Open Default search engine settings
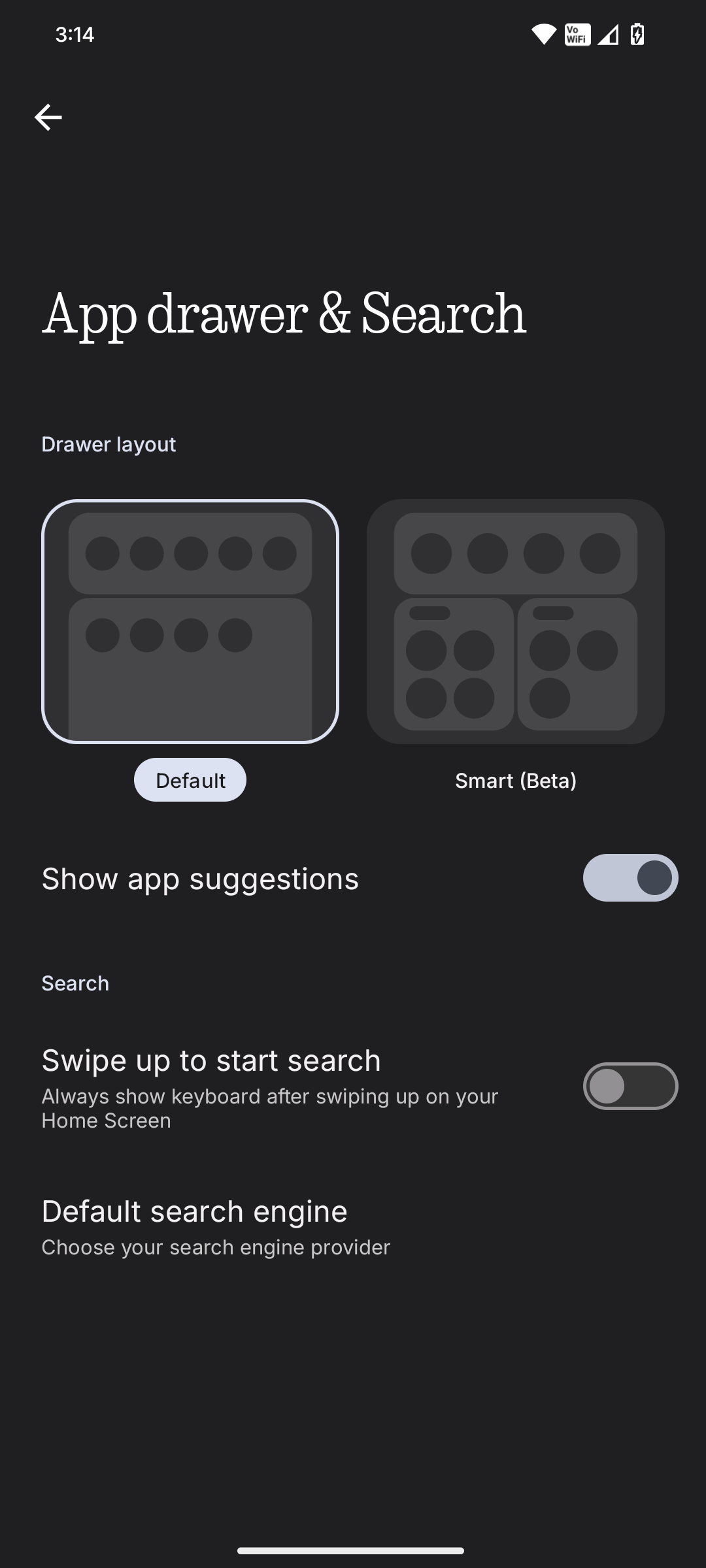The height and width of the screenshot is (1568, 706). pyautogui.click(x=353, y=1227)
